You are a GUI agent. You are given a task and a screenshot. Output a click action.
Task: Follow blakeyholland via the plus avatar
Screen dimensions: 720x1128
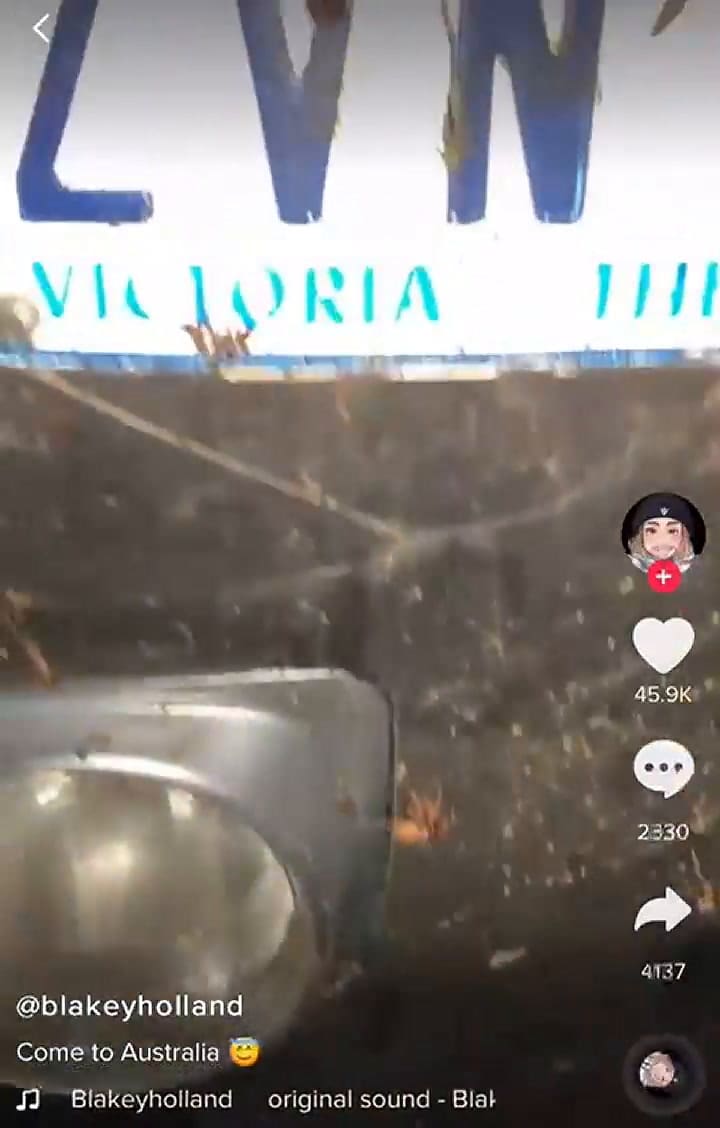[663, 577]
